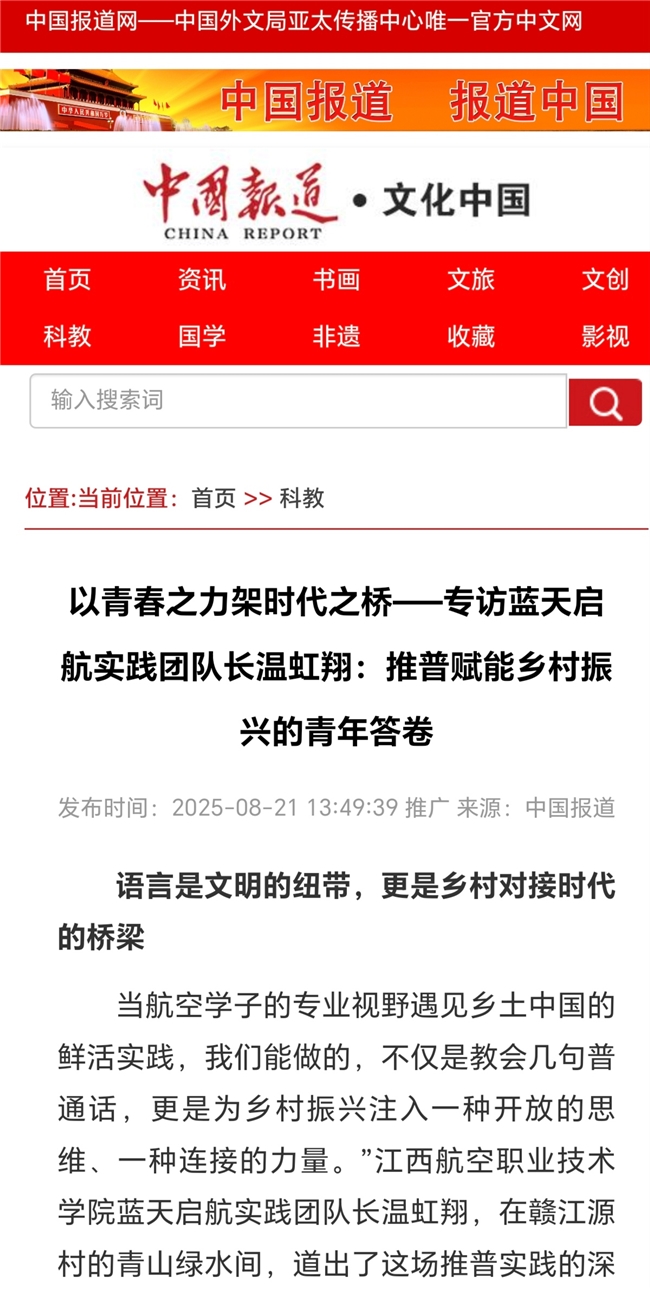Tap the red magnifier search button

point(605,402)
